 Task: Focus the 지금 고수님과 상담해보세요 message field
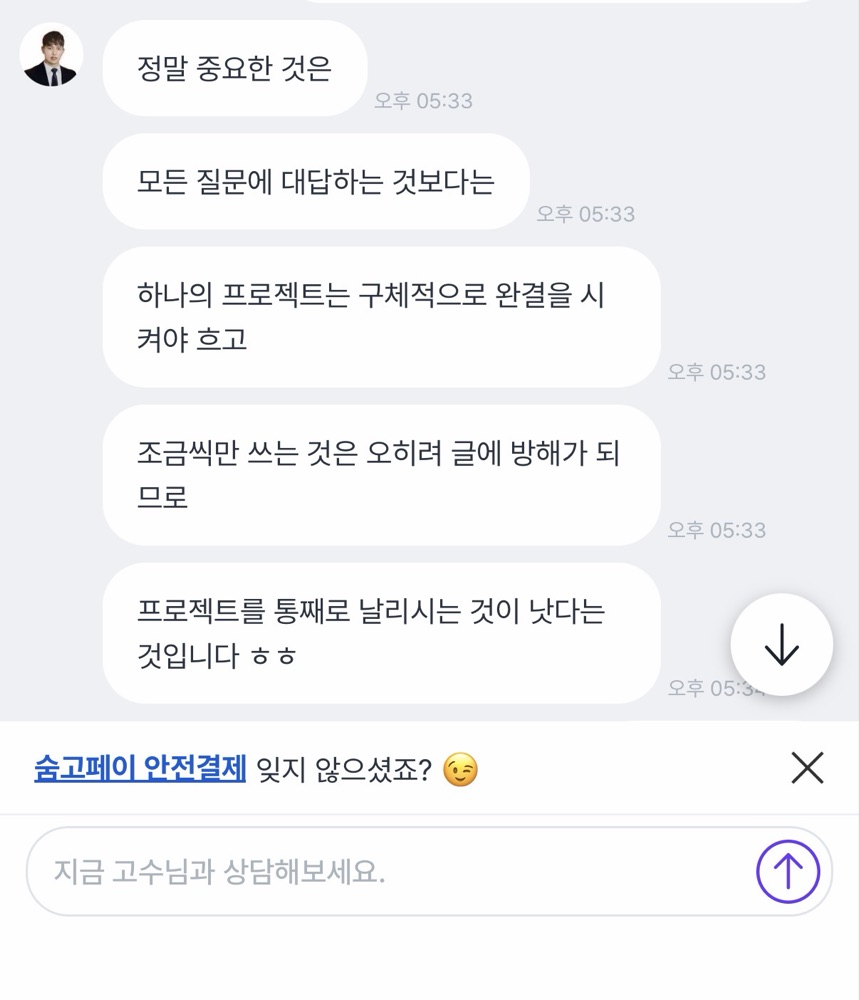389,871
